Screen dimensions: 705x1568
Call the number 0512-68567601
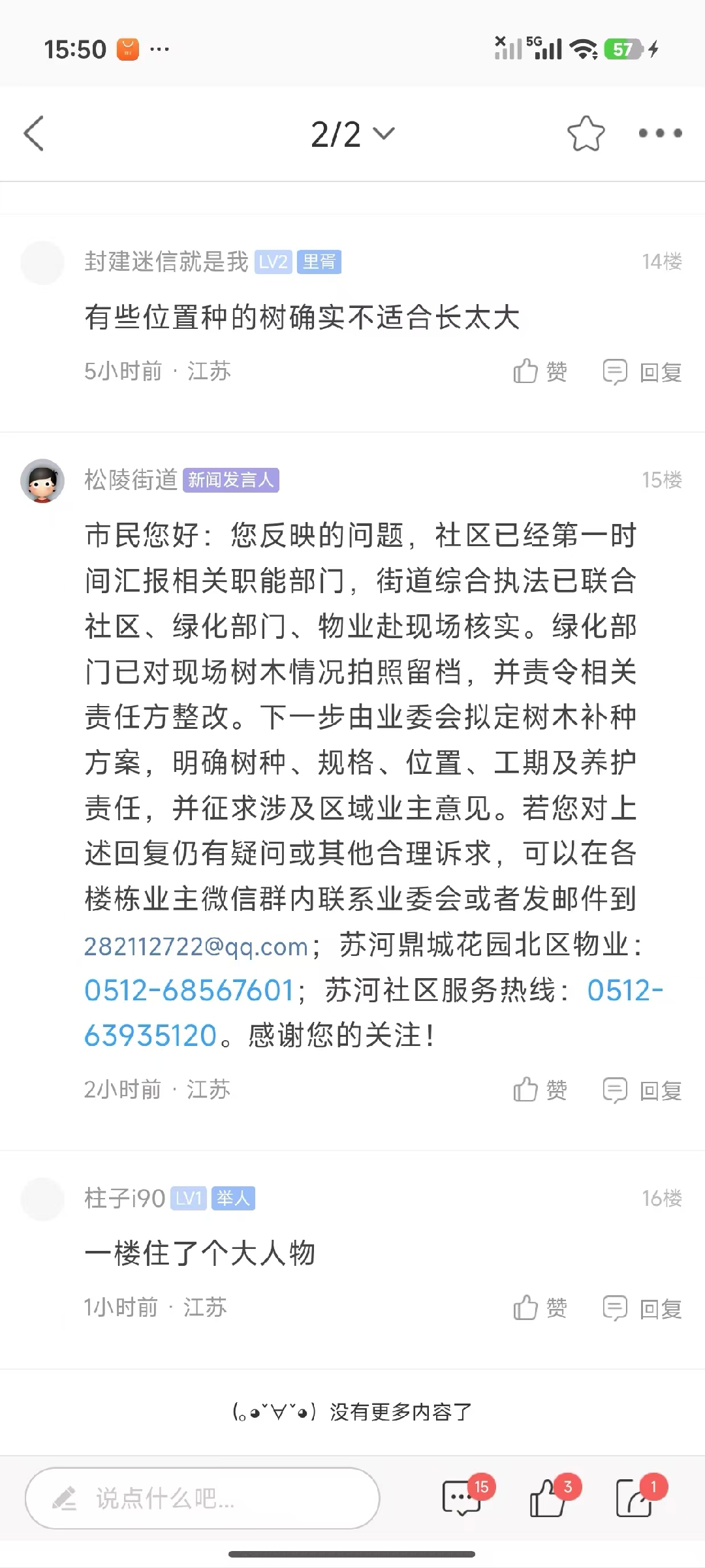click(189, 991)
